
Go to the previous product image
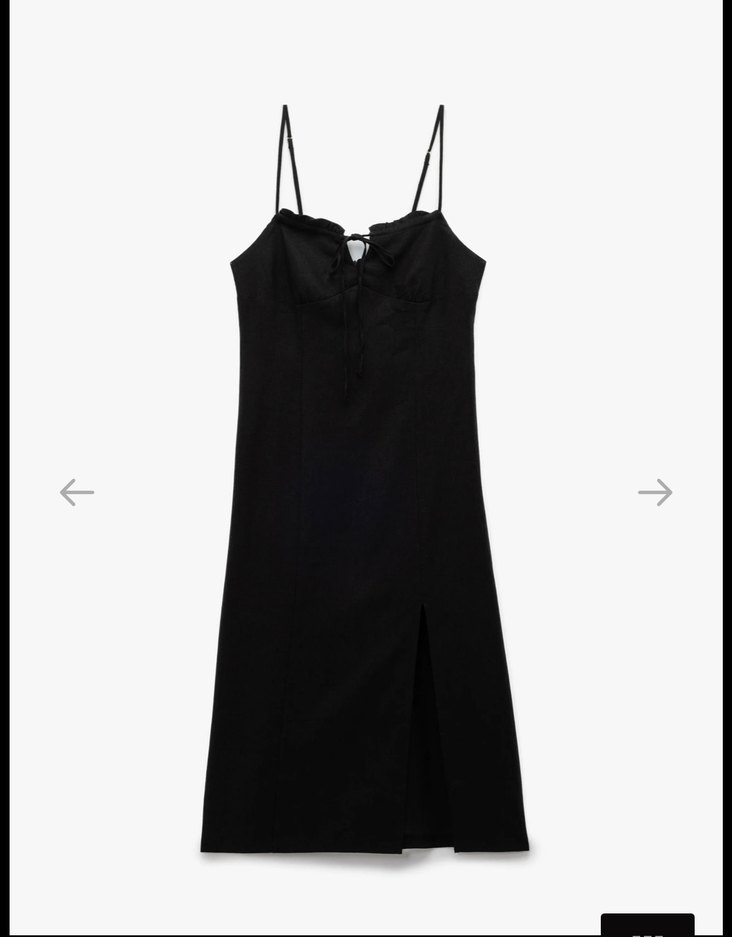pos(76,492)
